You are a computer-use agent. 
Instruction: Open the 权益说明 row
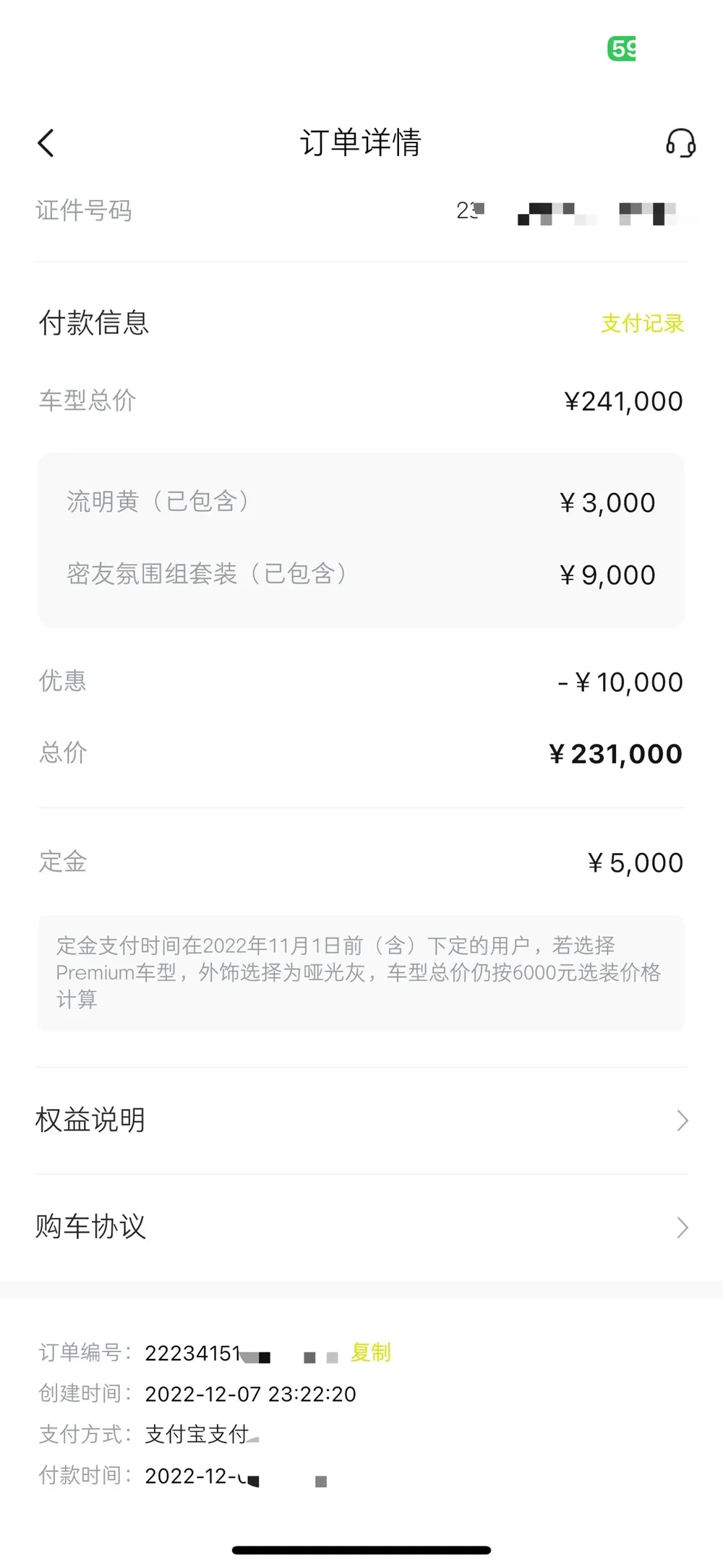361,1121
